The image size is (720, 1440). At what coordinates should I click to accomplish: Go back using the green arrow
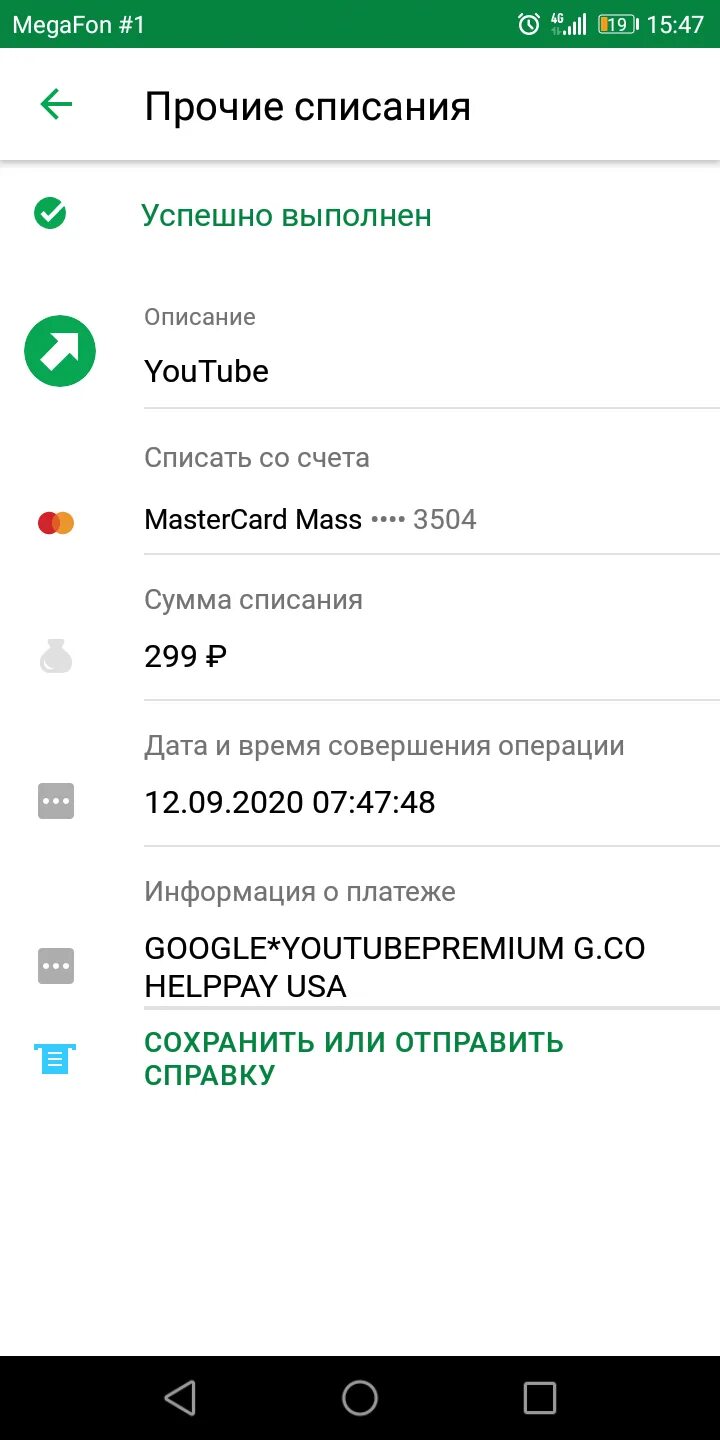[56, 104]
